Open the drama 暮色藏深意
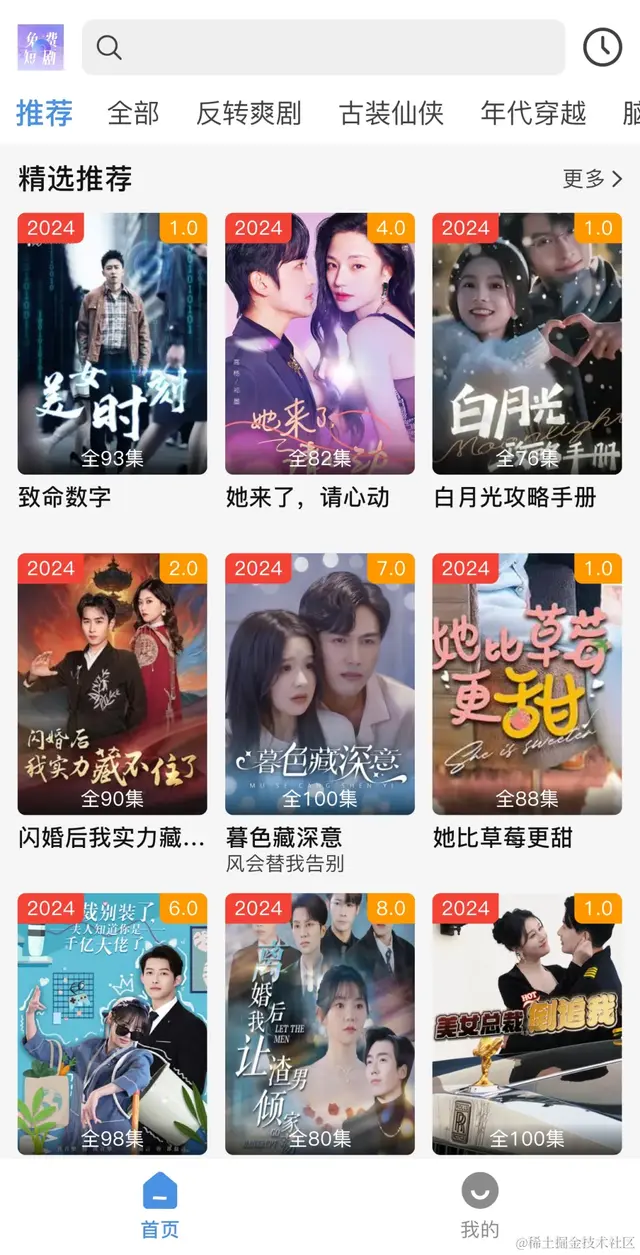This screenshot has height=1255, width=640. click(x=319, y=684)
